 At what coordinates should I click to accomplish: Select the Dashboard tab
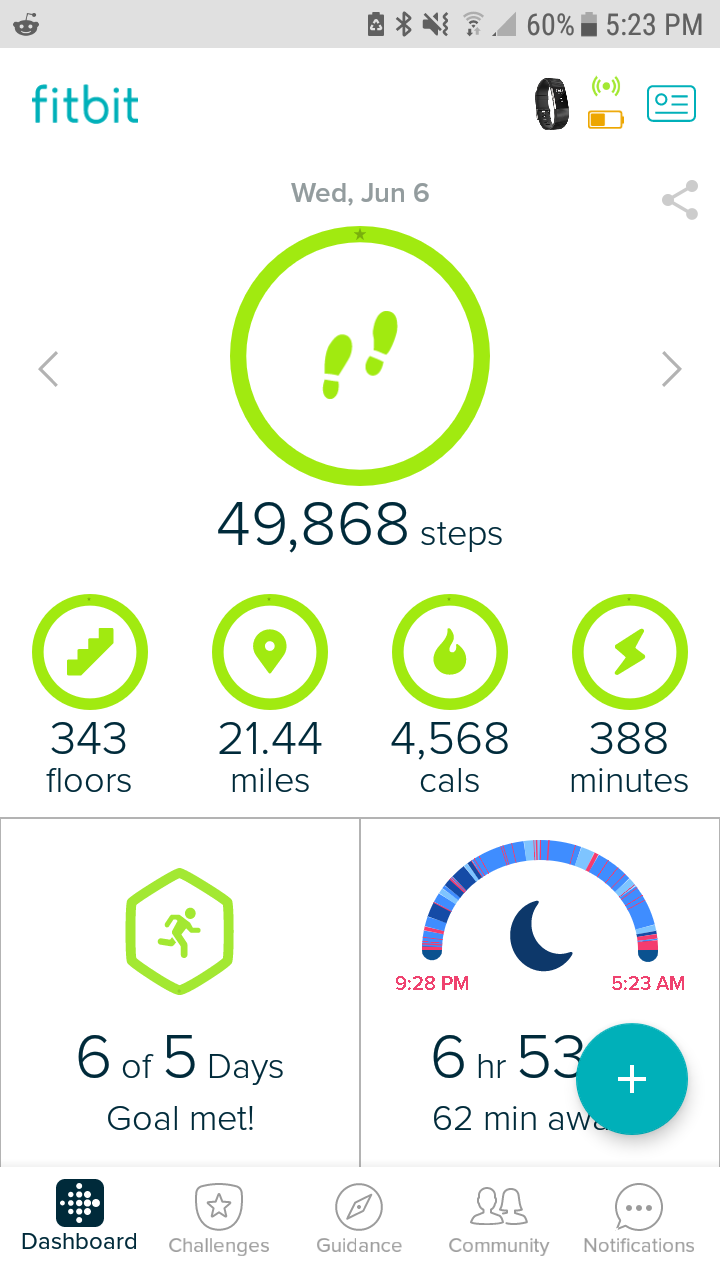80,1216
